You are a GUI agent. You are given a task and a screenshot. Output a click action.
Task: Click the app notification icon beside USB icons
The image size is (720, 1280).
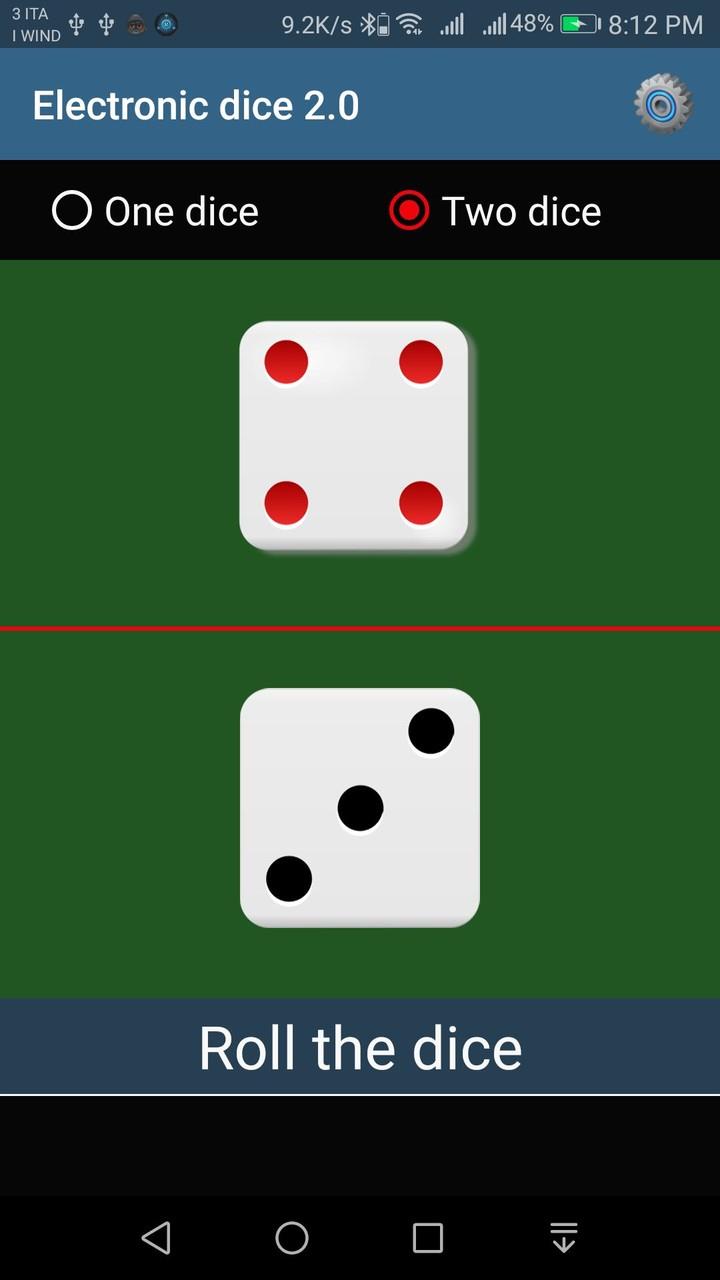coord(135,25)
